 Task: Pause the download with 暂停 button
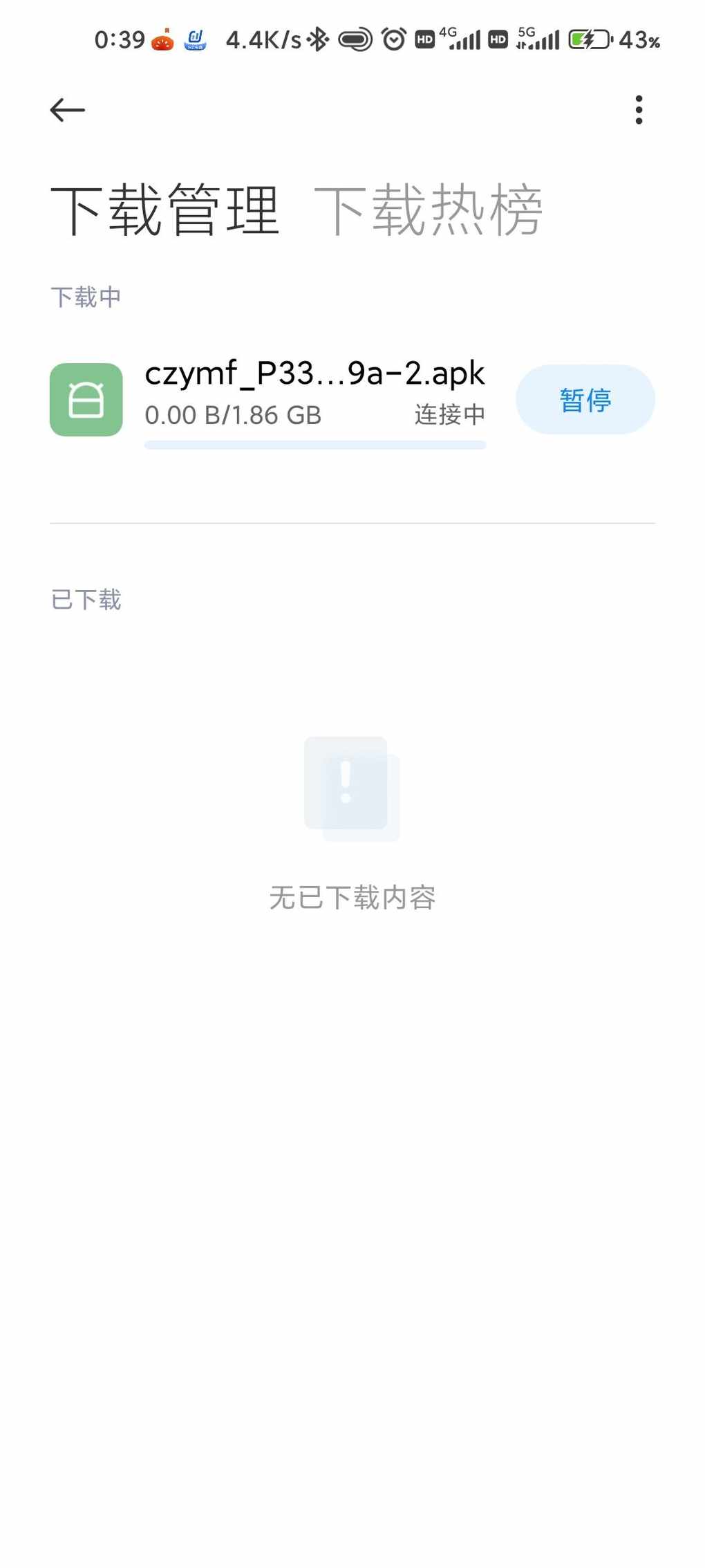pyautogui.click(x=585, y=400)
